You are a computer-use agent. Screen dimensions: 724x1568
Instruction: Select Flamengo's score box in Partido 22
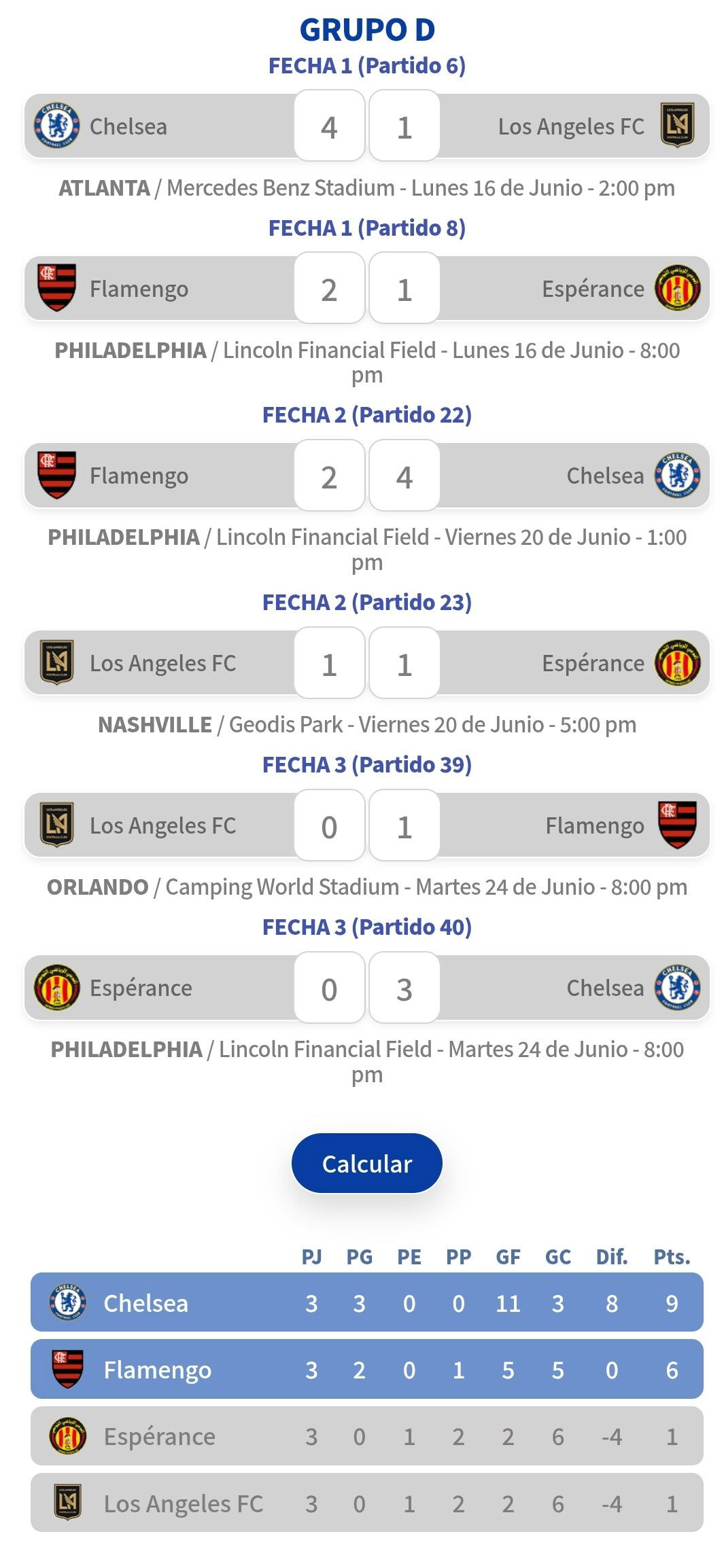(329, 476)
